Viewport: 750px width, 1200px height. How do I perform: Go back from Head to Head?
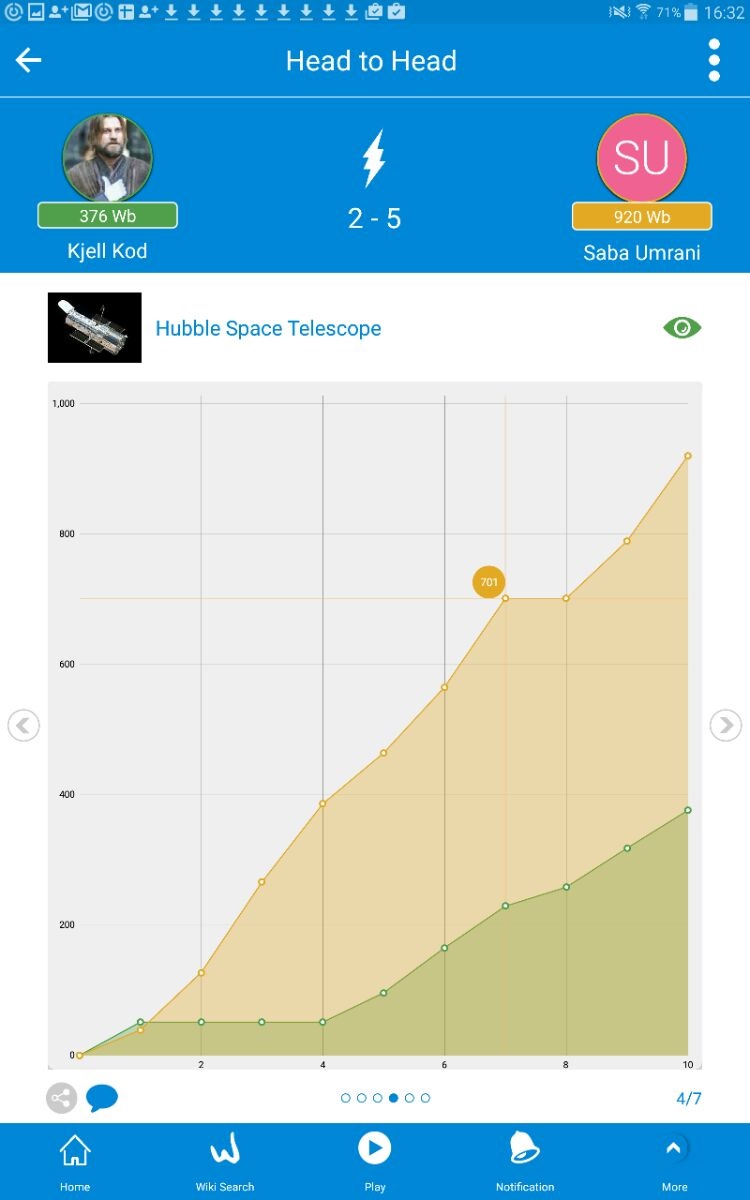tap(28, 61)
